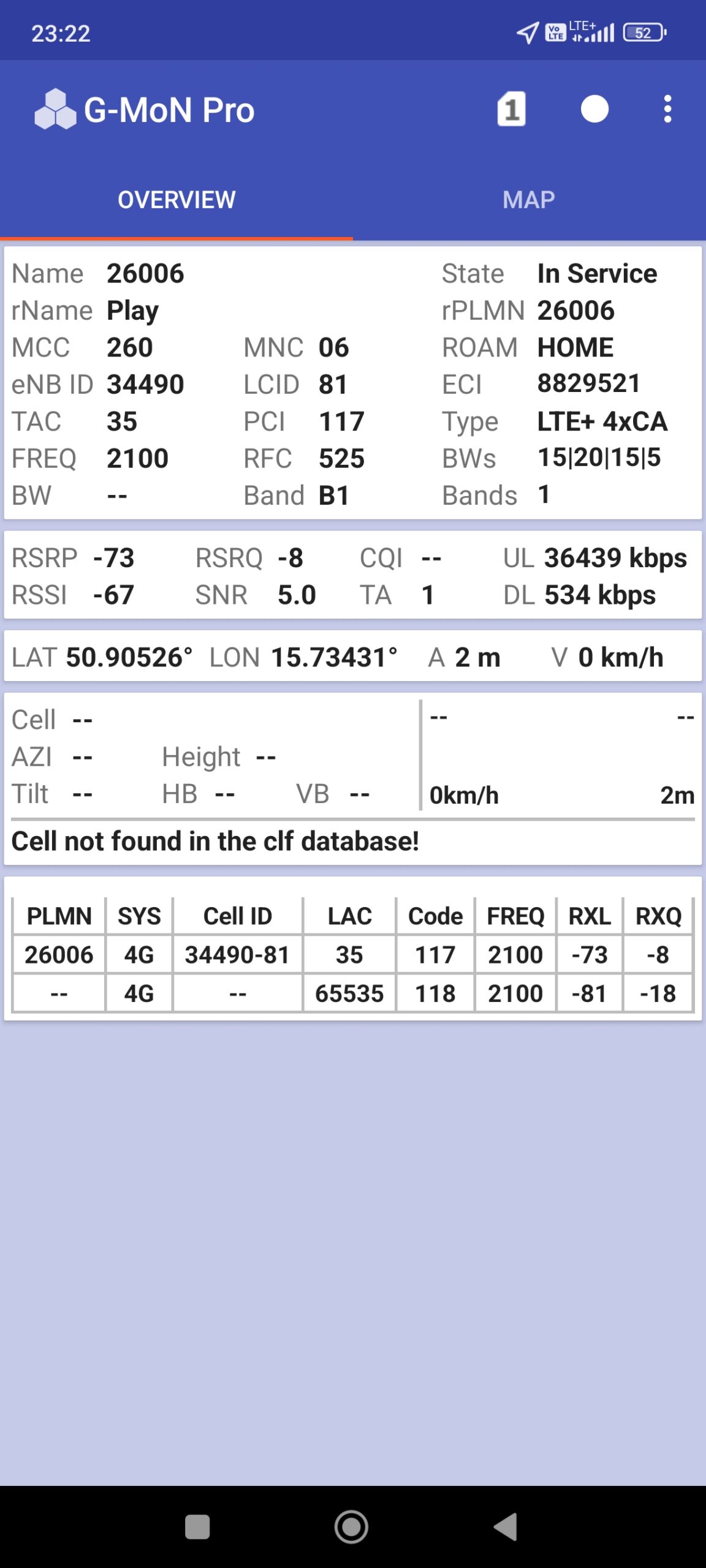Image resolution: width=706 pixels, height=1568 pixels.
Task: Go to the home screen
Action: tap(352, 1526)
